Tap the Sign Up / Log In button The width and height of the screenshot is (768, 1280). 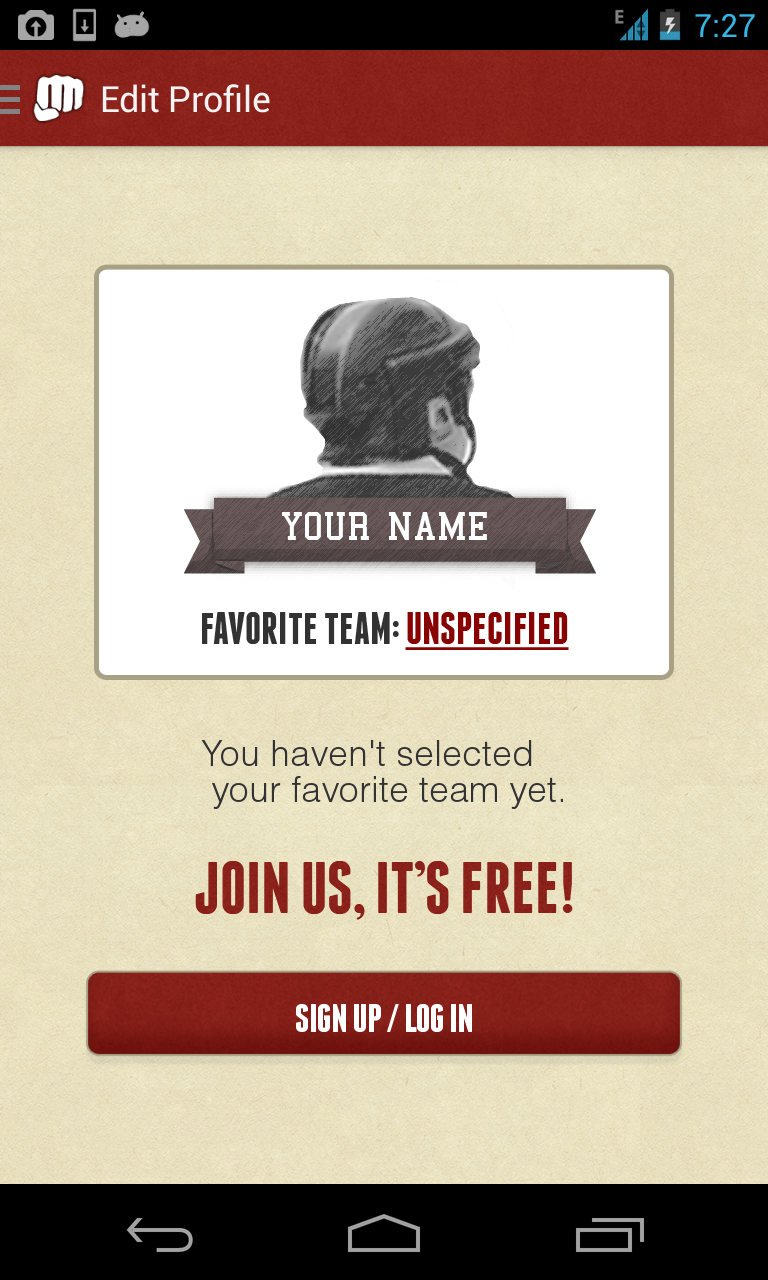[384, 1013]
